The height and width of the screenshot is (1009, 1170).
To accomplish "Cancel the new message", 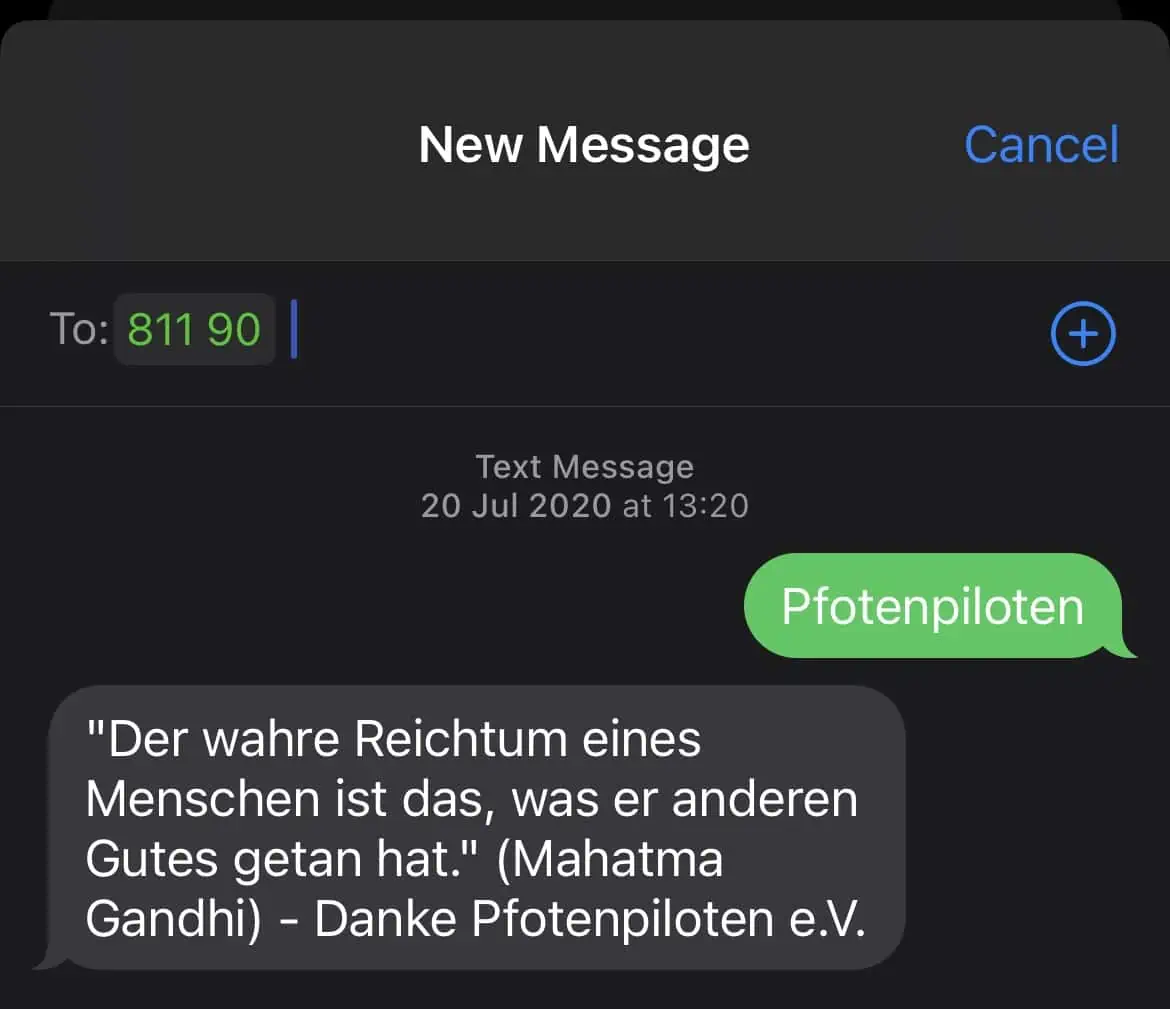I will pyautogui.click(x=1040, y=145).
